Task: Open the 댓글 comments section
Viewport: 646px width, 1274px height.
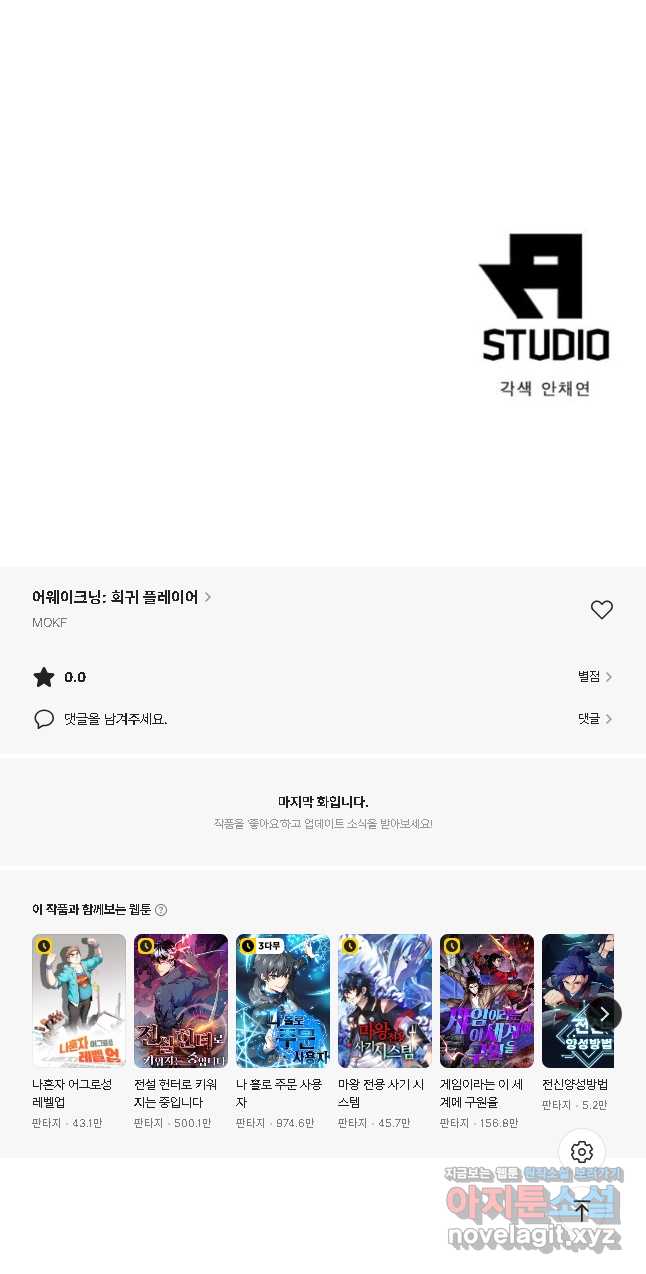Action: point(594,719)
